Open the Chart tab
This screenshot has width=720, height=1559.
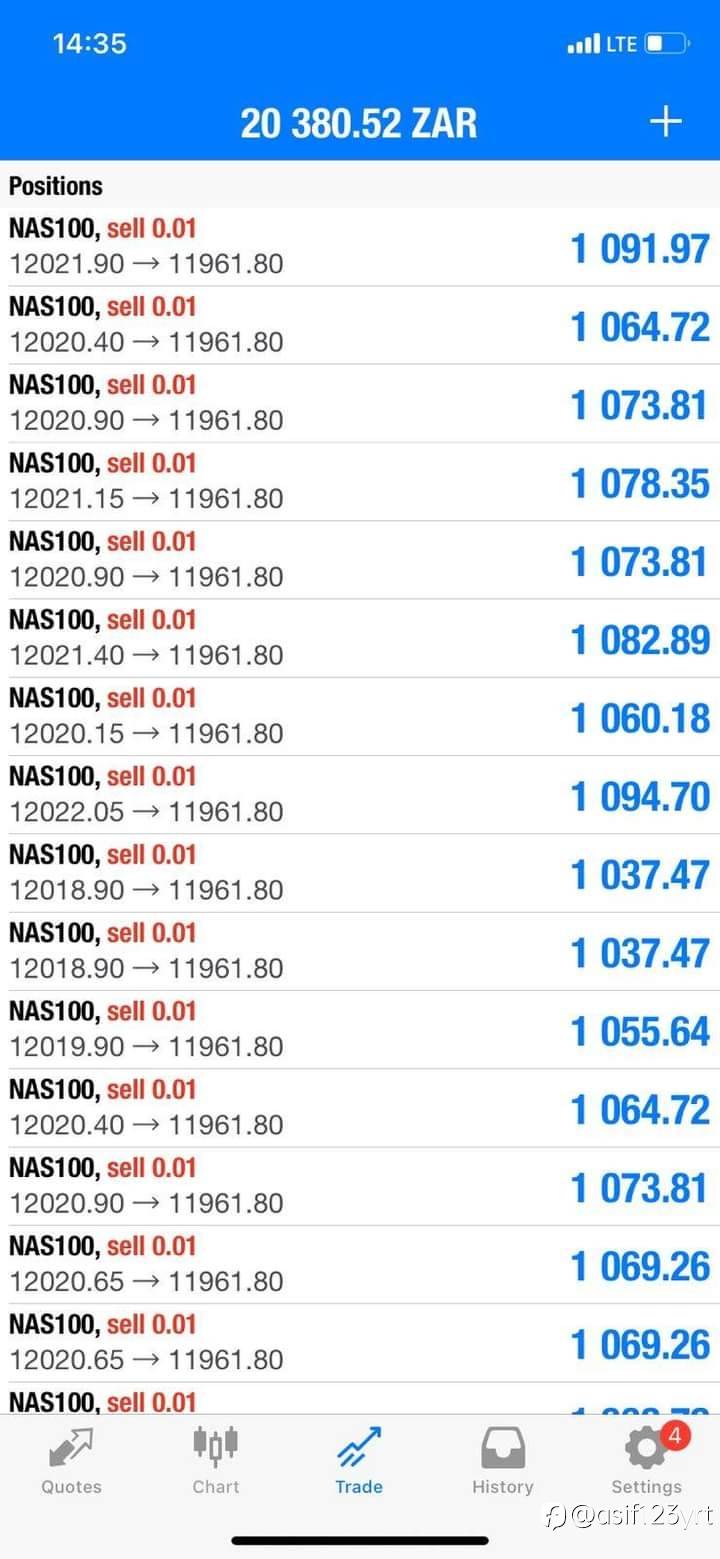coord(216,1461)
